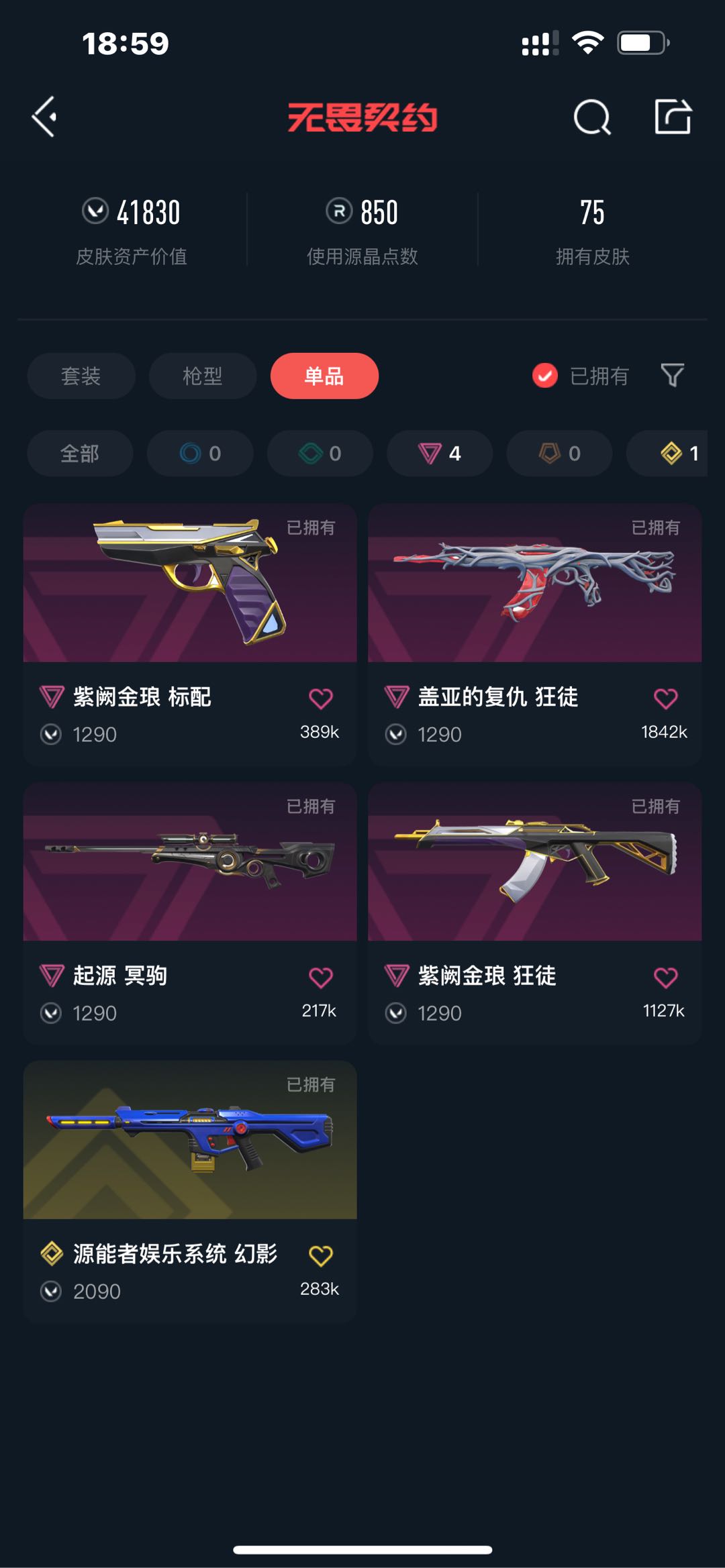Screen dimensions: 725x1568
Task: Filter by the yellow diamond tier showing 1
Action: click(678, 454)
